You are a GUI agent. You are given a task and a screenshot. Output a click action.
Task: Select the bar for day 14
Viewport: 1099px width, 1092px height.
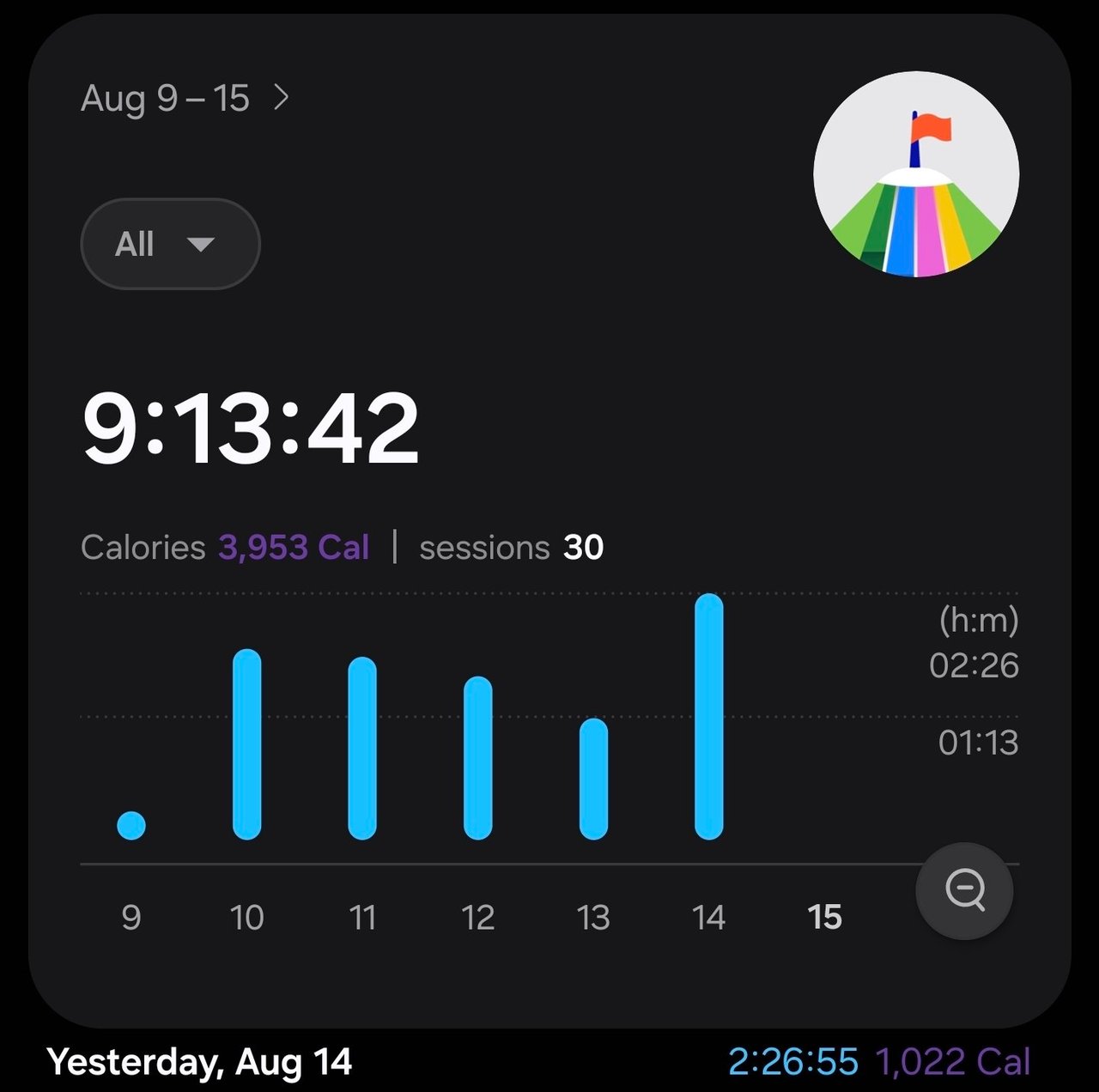click(x=709, y=716)
